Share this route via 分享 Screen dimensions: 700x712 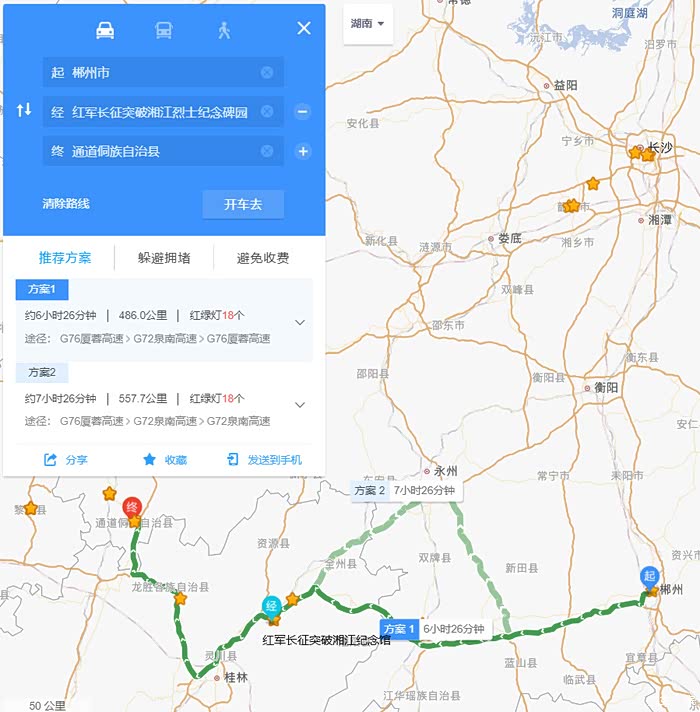66,460
